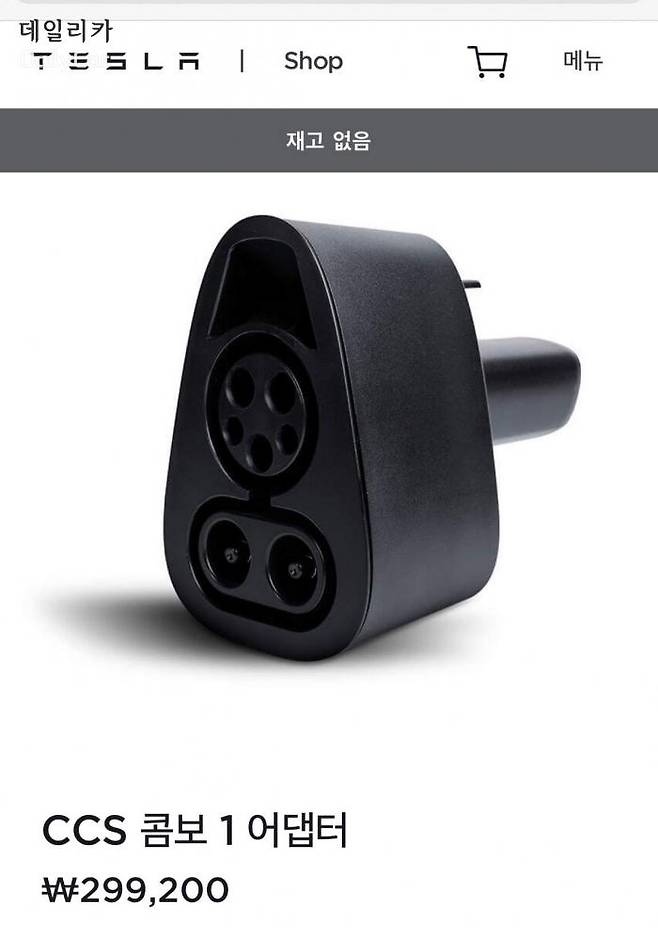Open the shopping cart

click(487, 62)
